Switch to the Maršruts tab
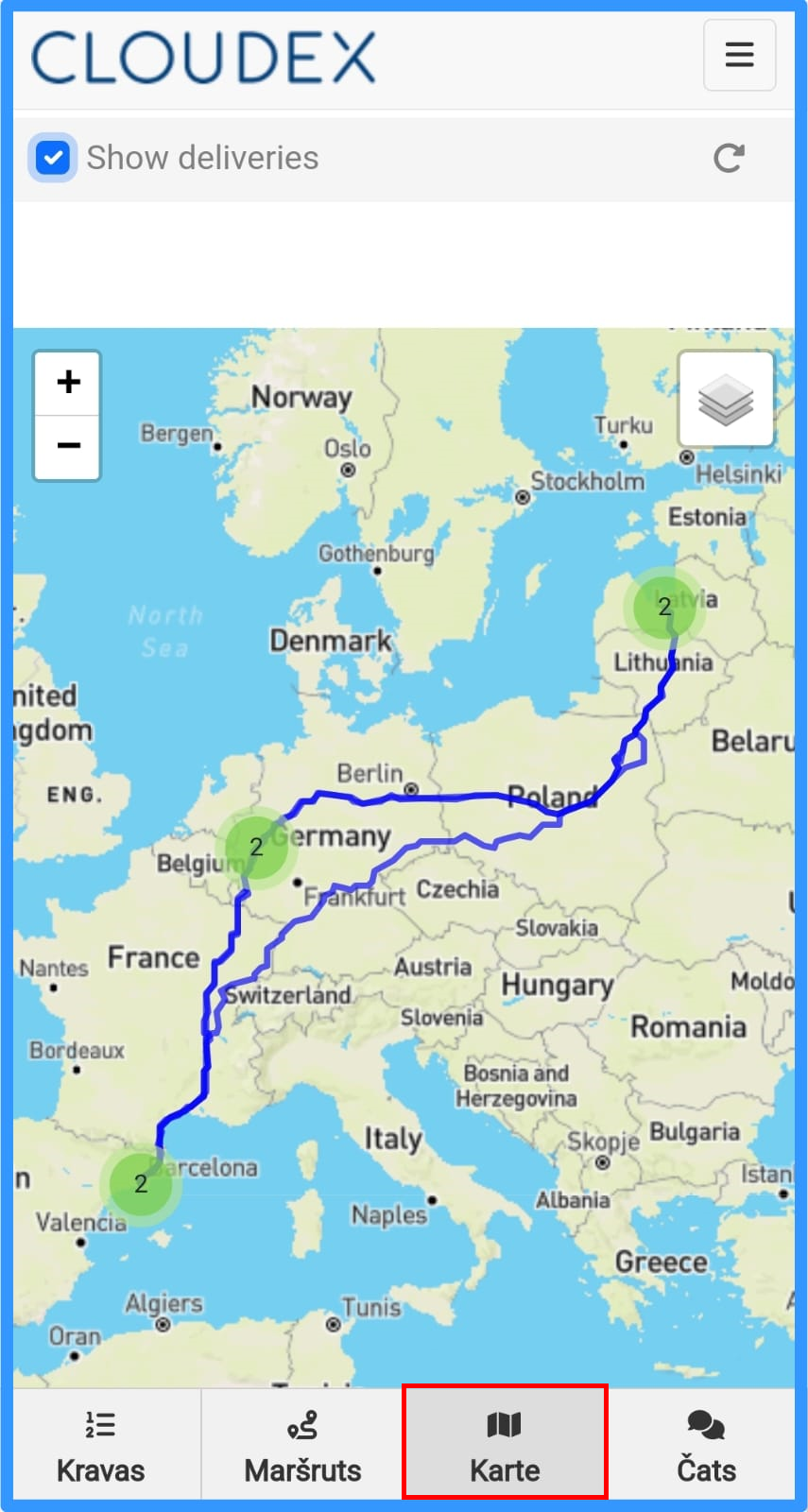 (302, 1444)
